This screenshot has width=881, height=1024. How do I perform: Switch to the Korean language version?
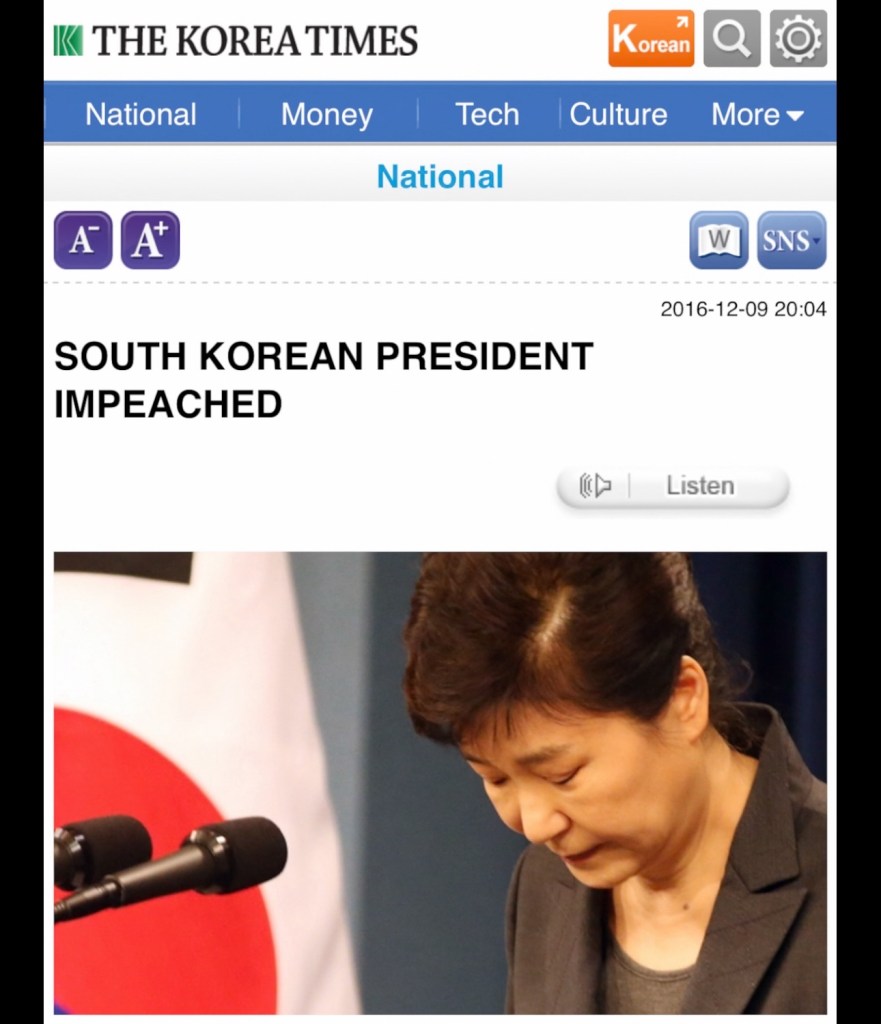click(x=650, y=39)
